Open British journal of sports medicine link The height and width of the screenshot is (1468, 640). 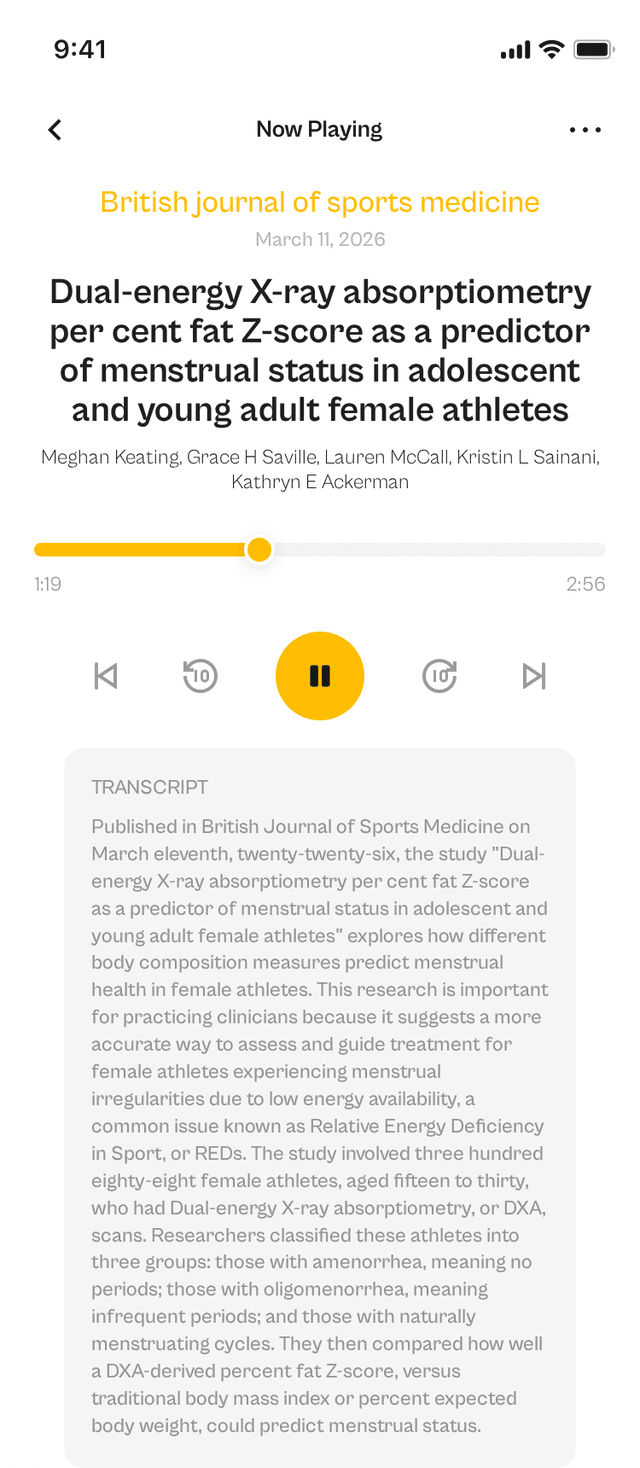tap(320, 202)
